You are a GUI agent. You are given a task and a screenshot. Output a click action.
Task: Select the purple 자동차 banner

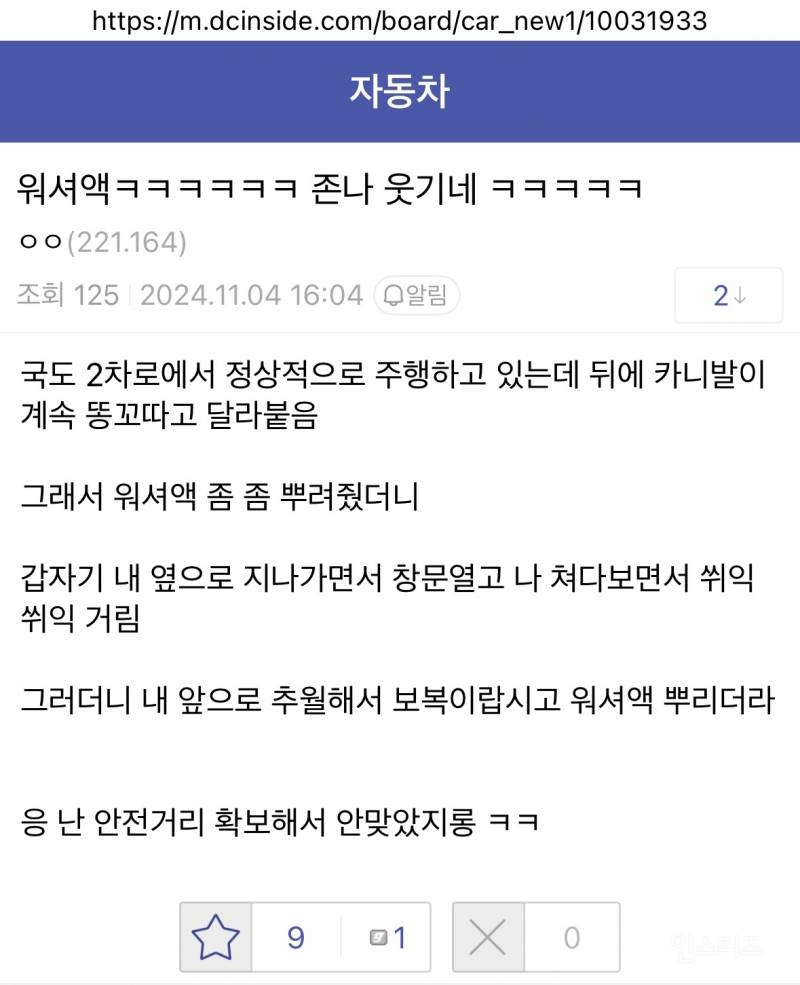(x=400, y=88)
